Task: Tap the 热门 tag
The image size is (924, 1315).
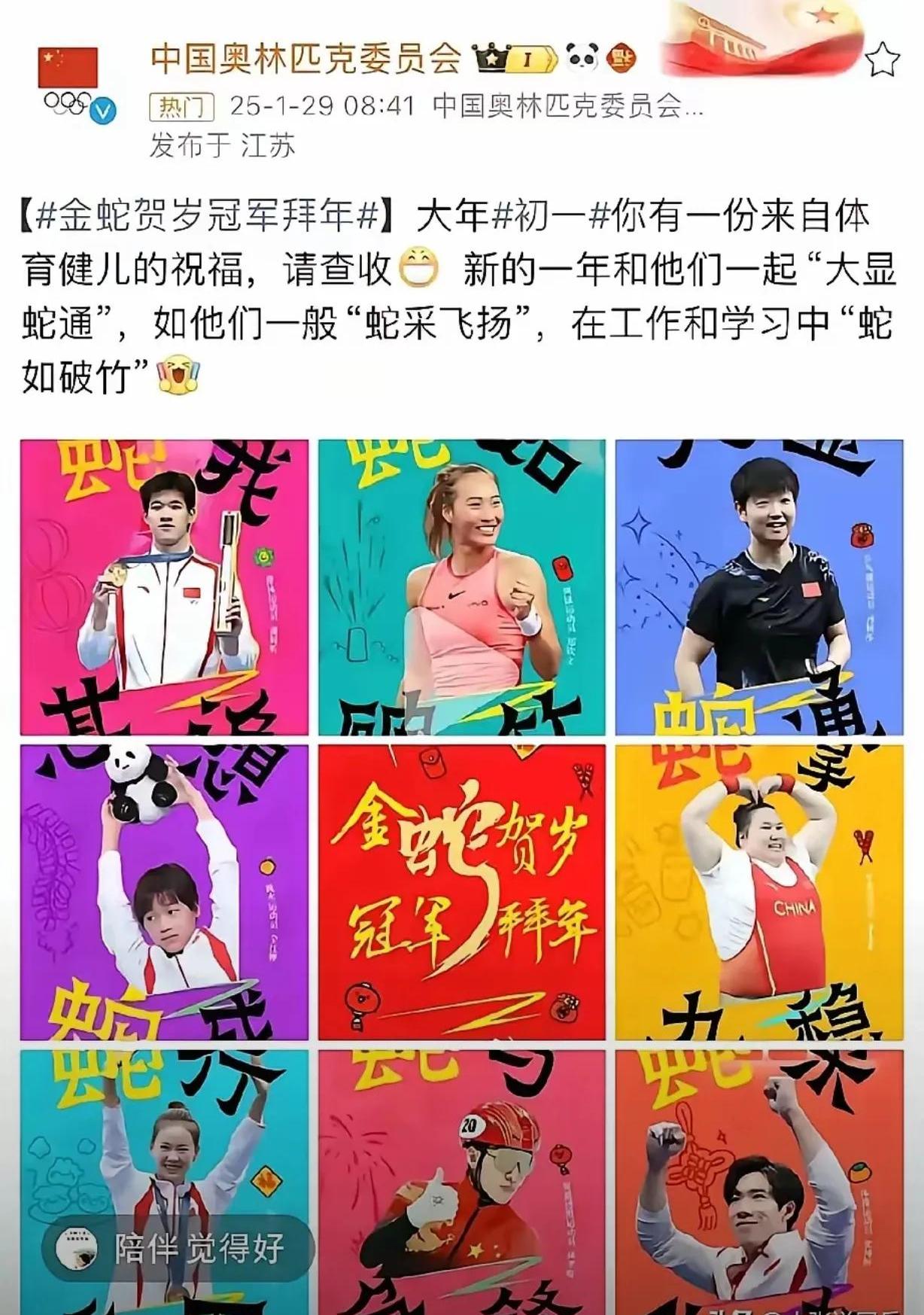Action: pos(181,107)
